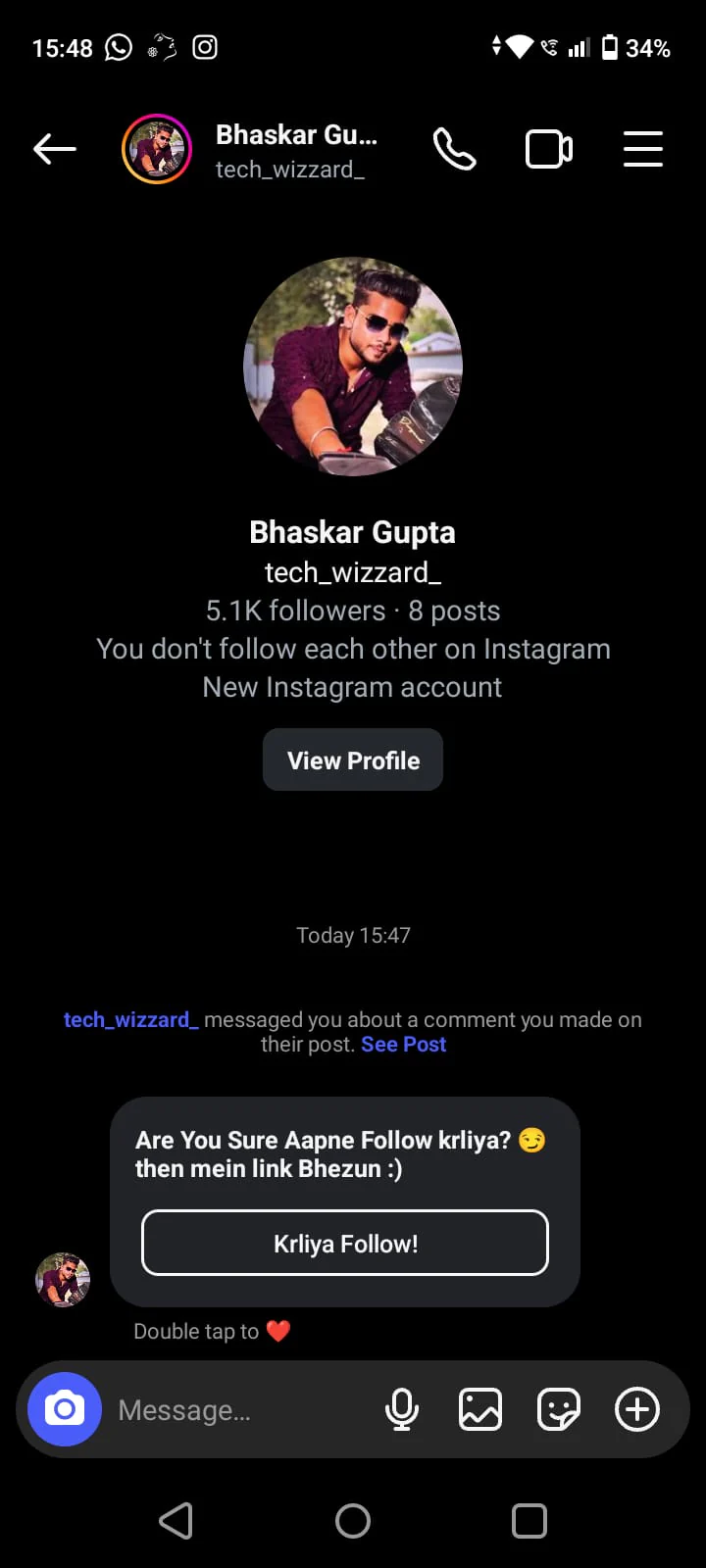Screen dimensions: 706x1568
Task: Open the chat details menu
Action: (x=642, y=149)
